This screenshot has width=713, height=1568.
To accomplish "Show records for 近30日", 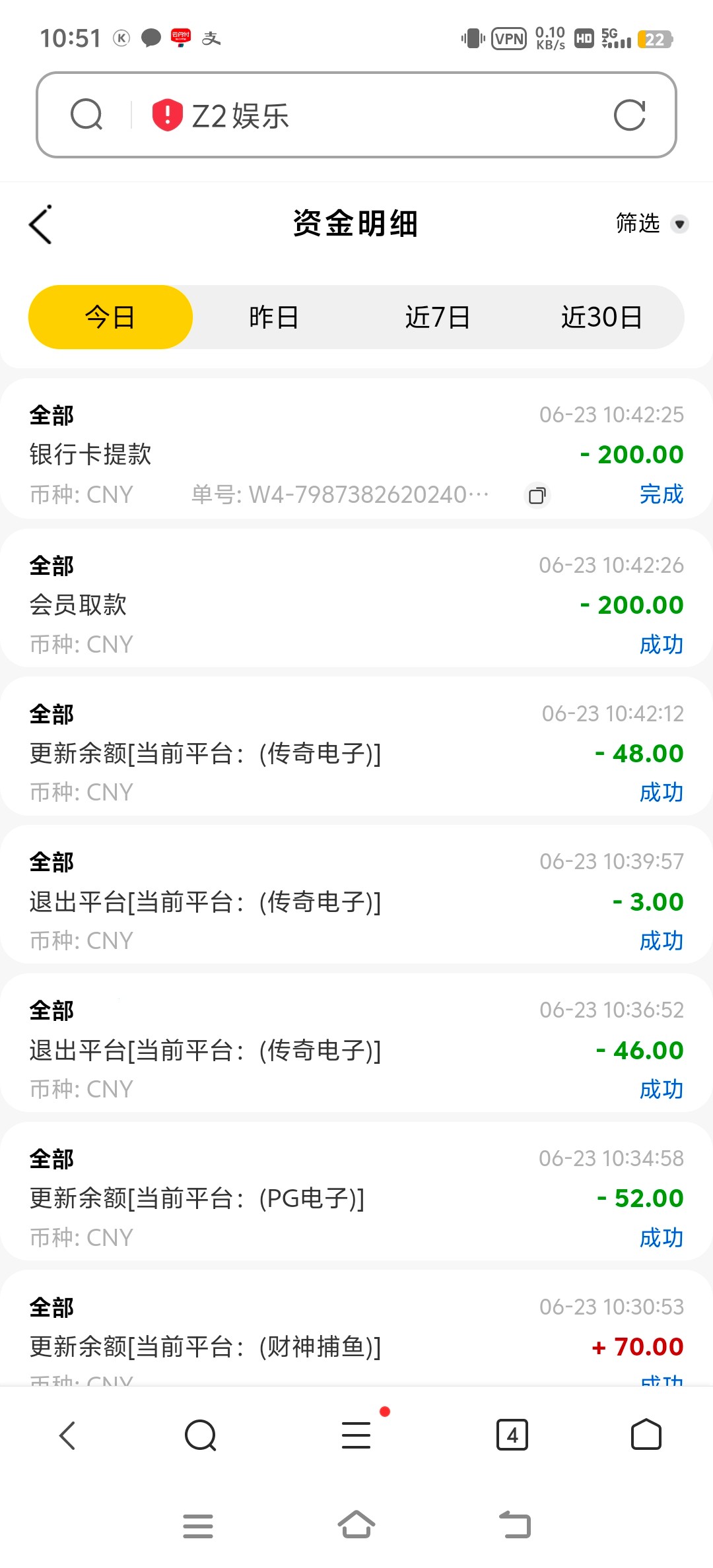I will [601, 317].
